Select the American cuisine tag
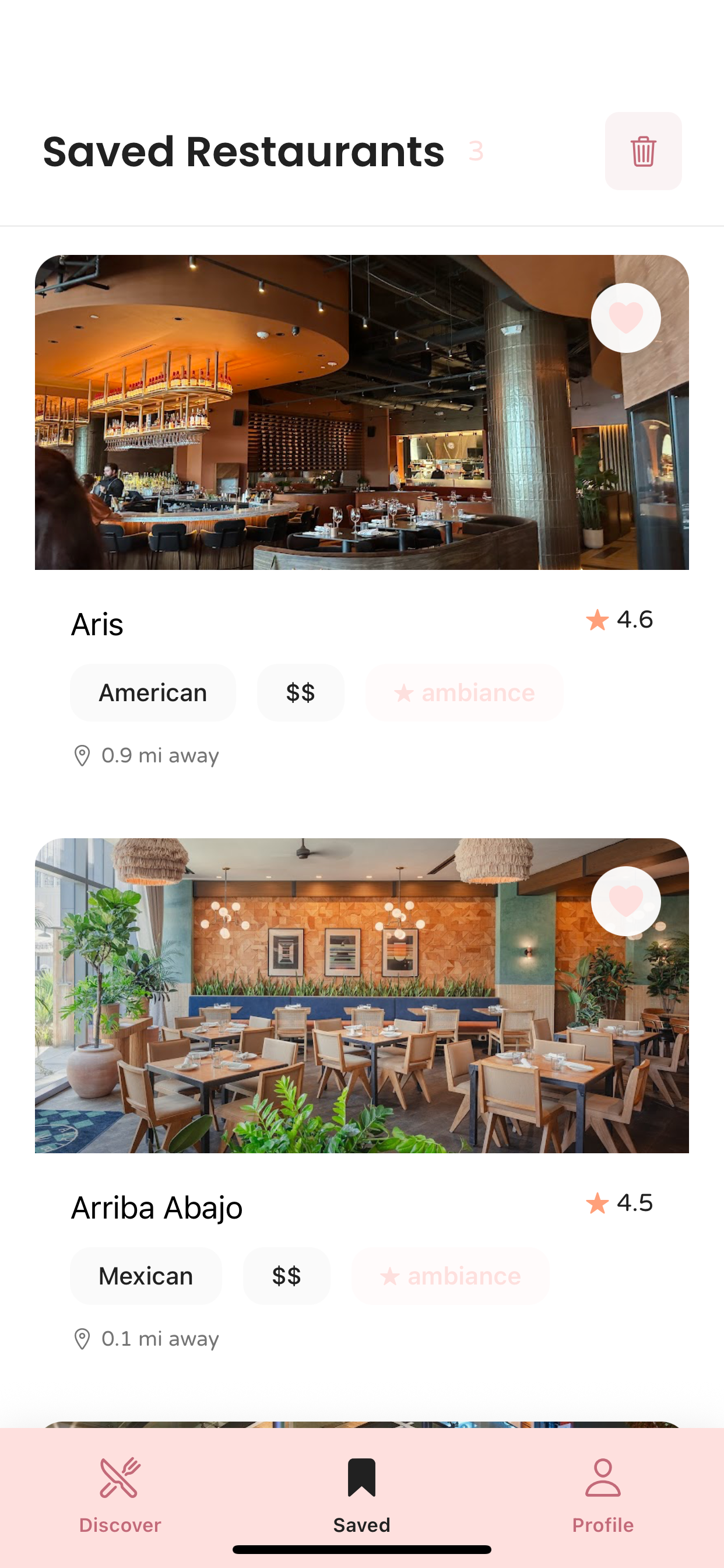724x1568 pixels. coord(153,692)
